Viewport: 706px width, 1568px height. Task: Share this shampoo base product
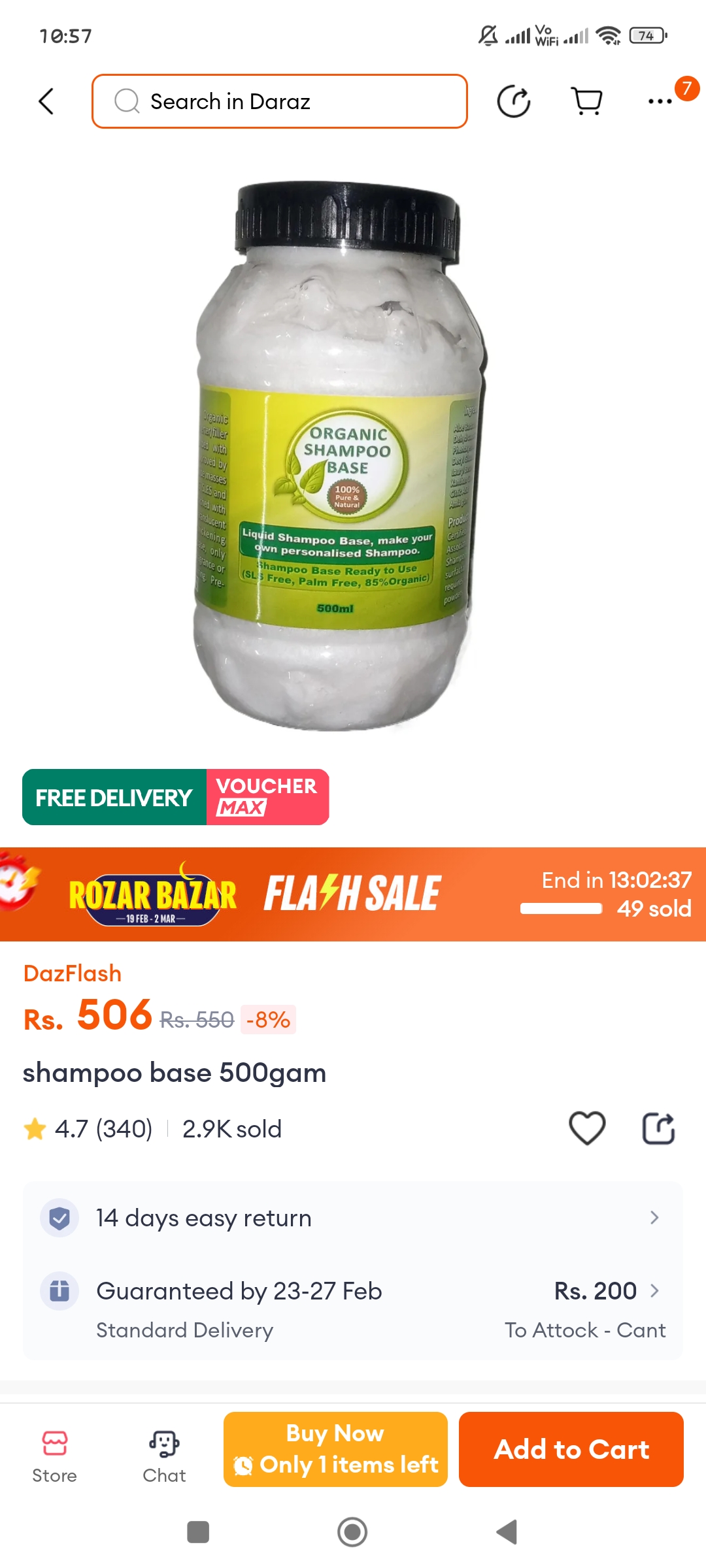click(658, 1128)
